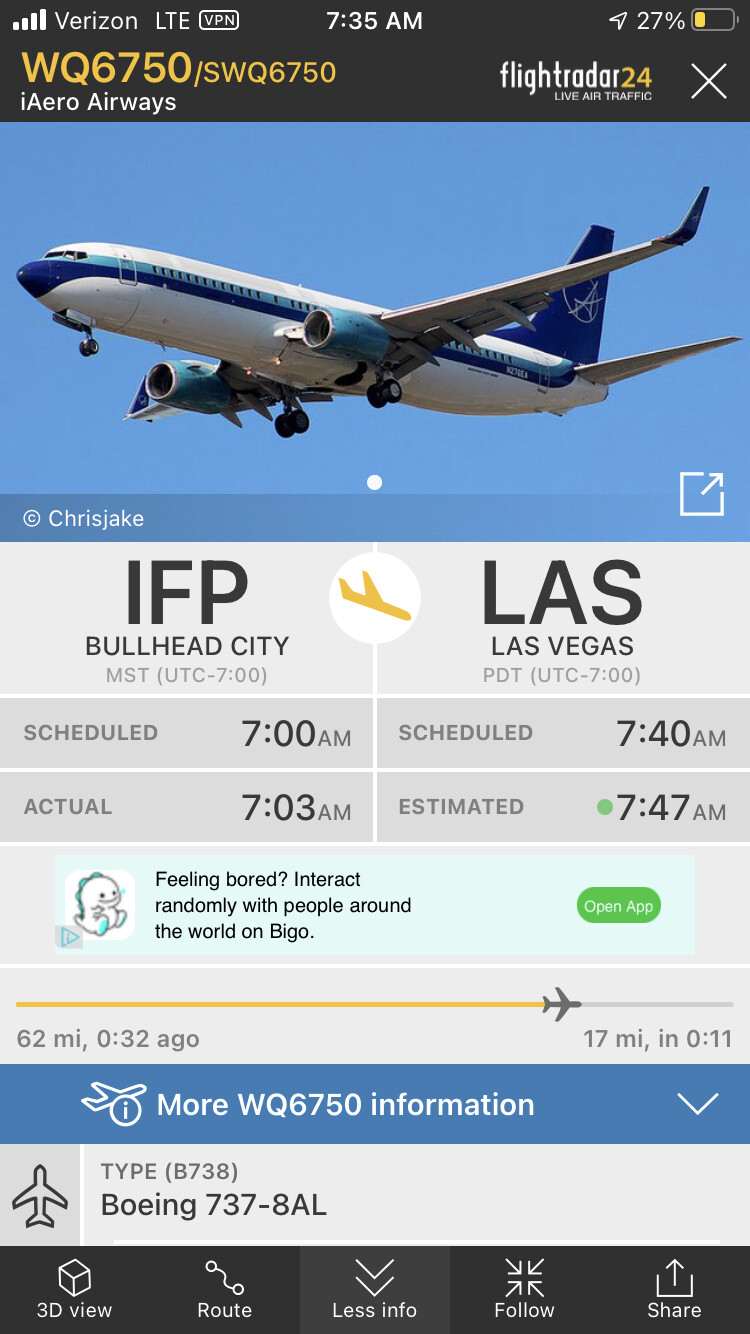Tap Open App on the Bigo ad
The image size is (750, 1334).
point(618,906)
